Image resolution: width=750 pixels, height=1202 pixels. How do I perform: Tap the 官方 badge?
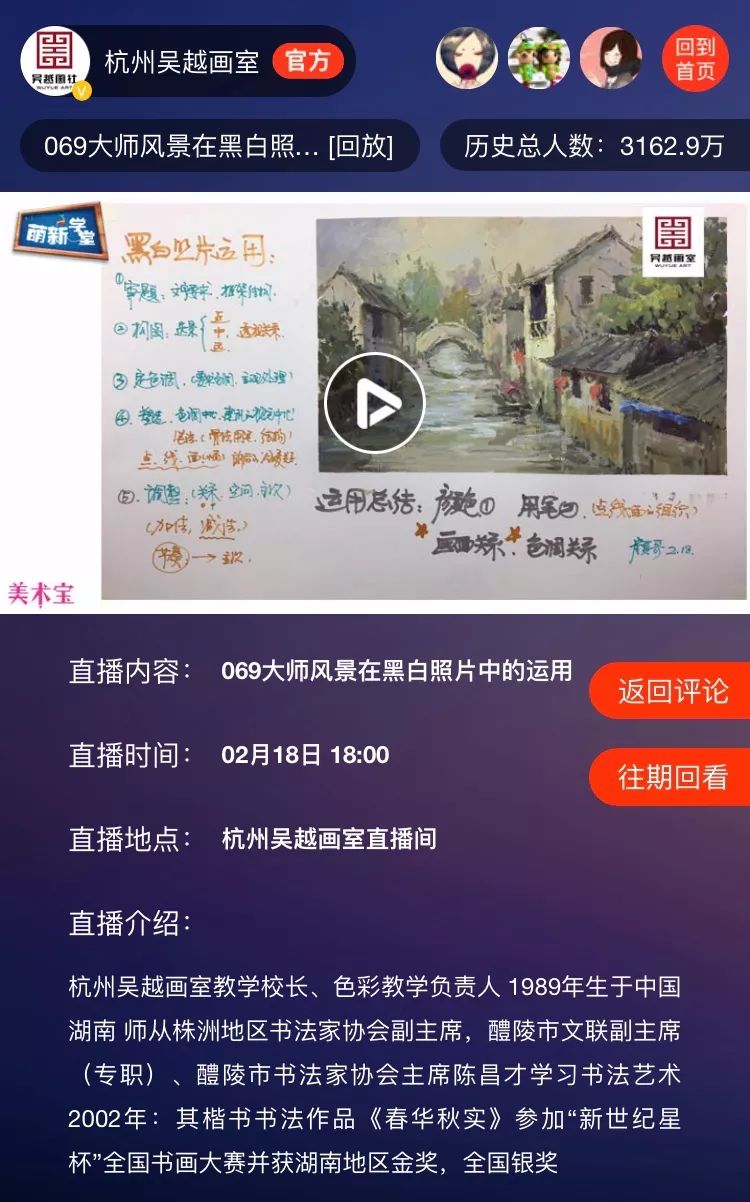pos(307,61)
